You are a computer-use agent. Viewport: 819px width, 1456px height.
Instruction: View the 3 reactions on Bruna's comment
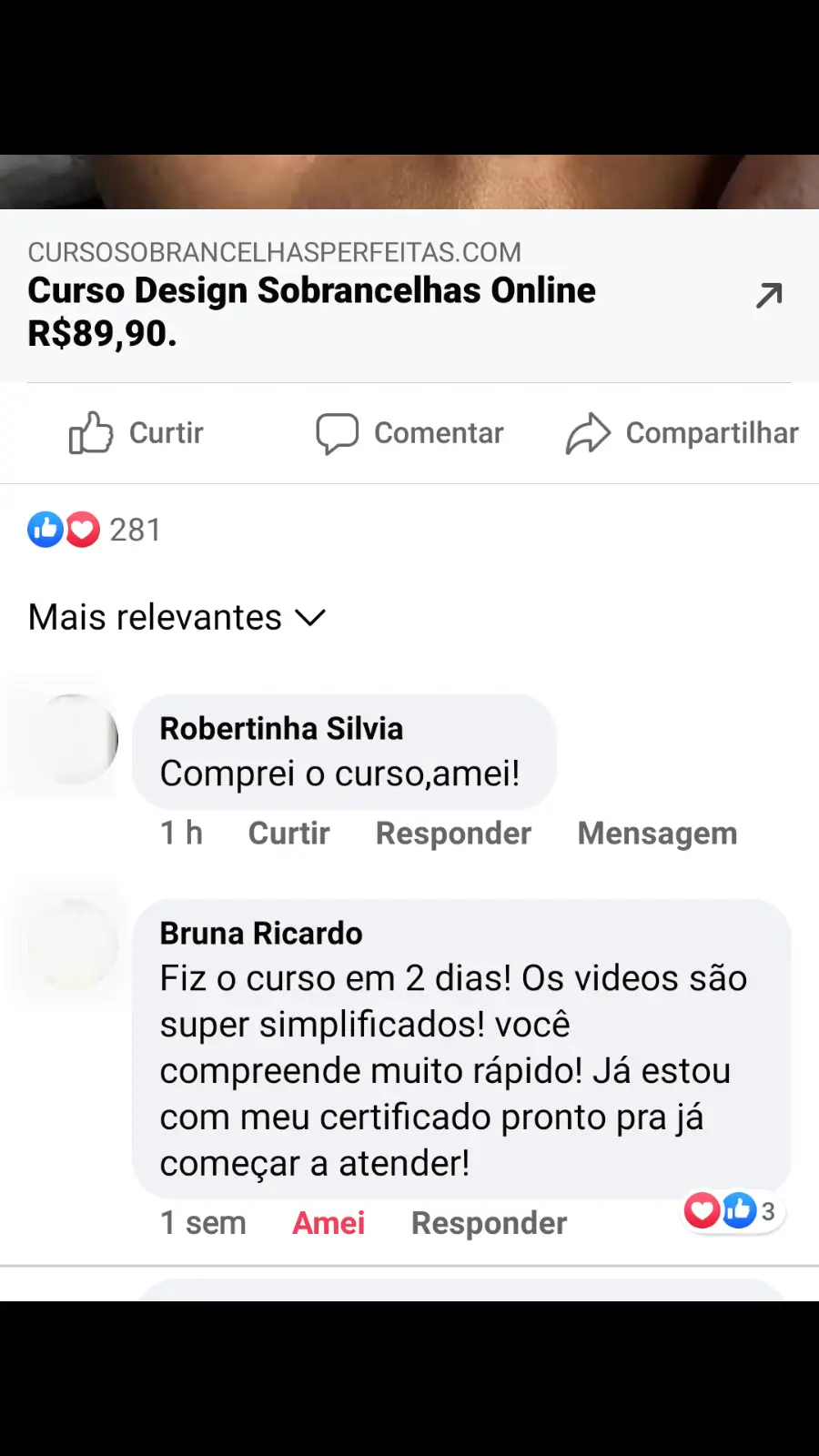coord(732,1211)
